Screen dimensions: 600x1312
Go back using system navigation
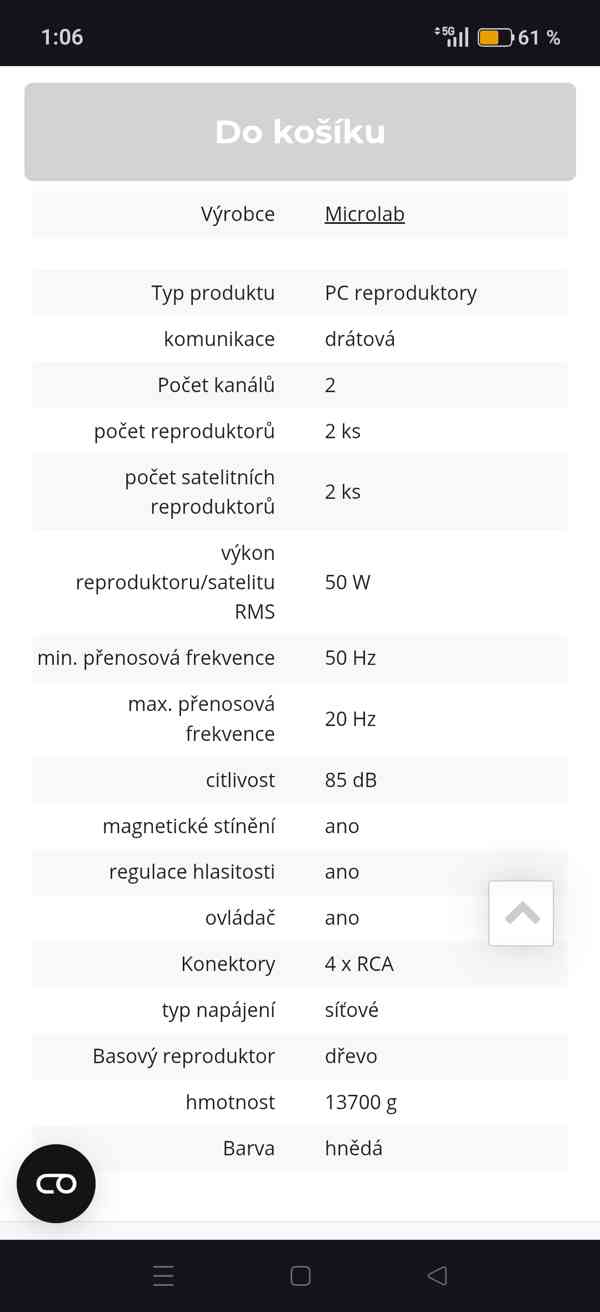[x=436, y=1275]
